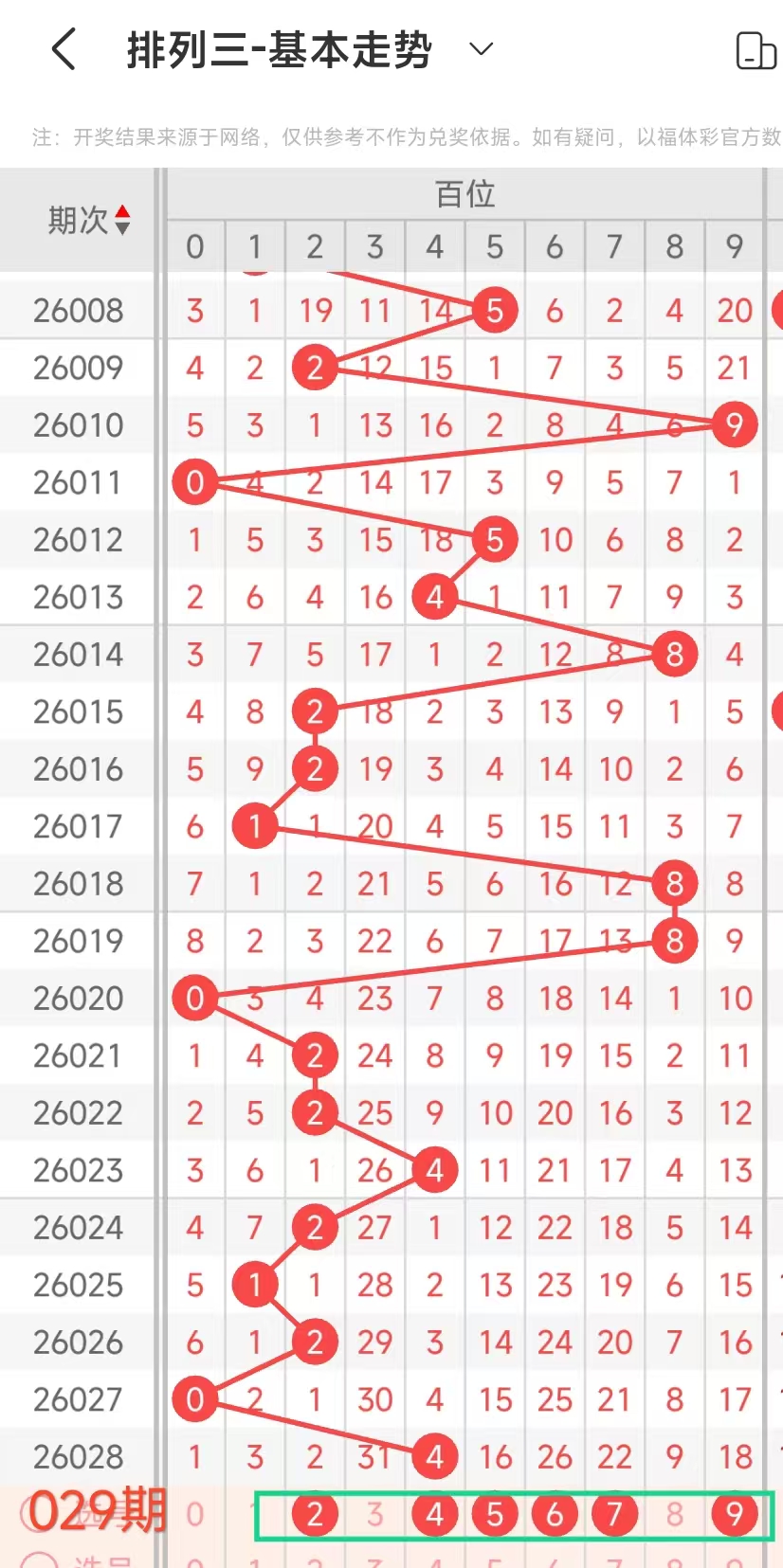Select number 0 in the selection row
The image size is (783, 1568).
pos(194,1514)
